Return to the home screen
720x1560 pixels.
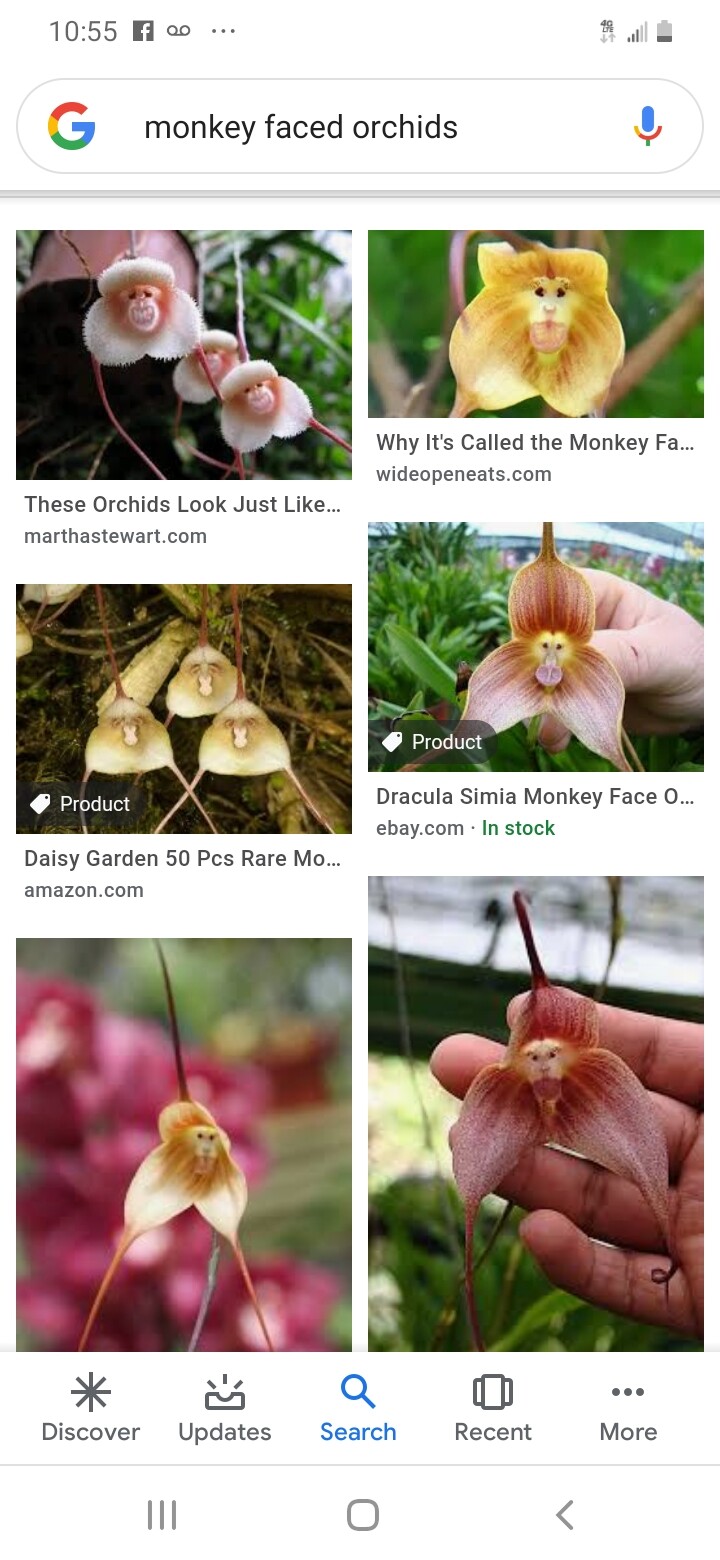tap(362, 1515)
